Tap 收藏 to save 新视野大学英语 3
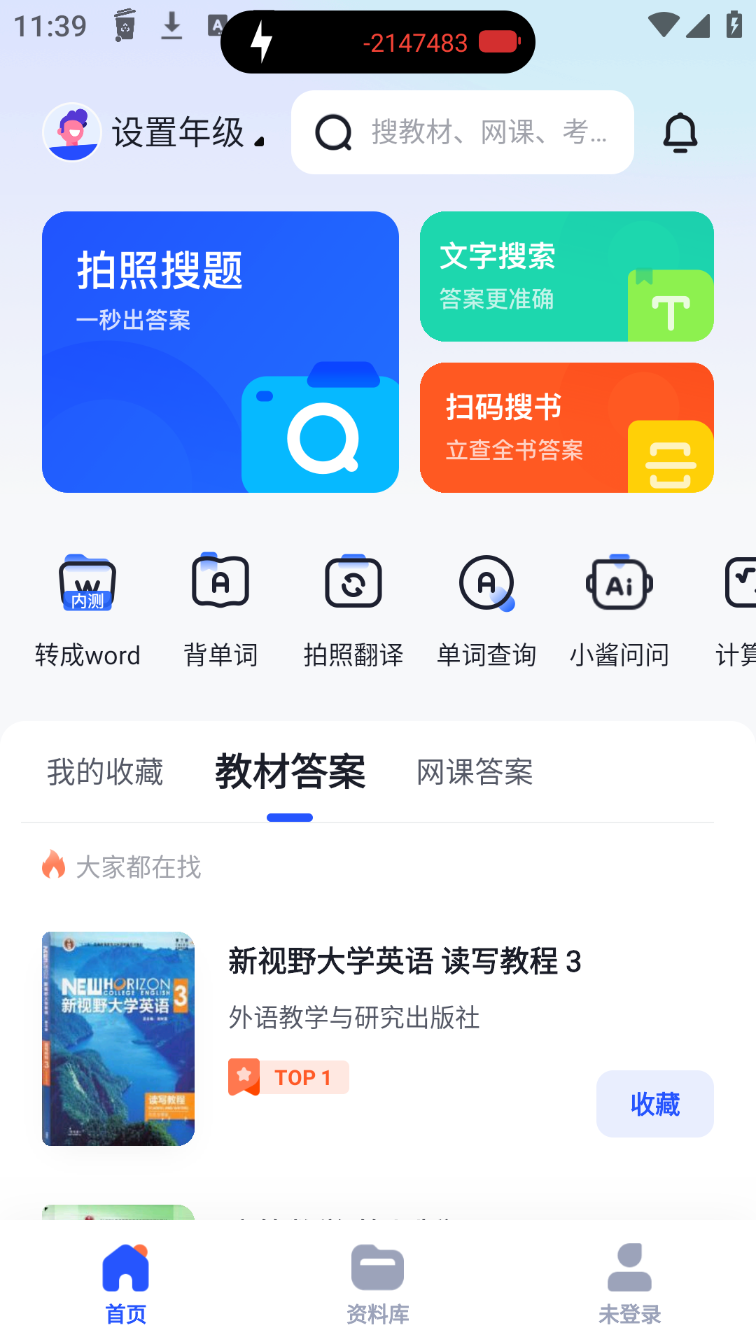Viewport: 756px width, 1344px height. pyautogui.click(x=655, y=1104)
